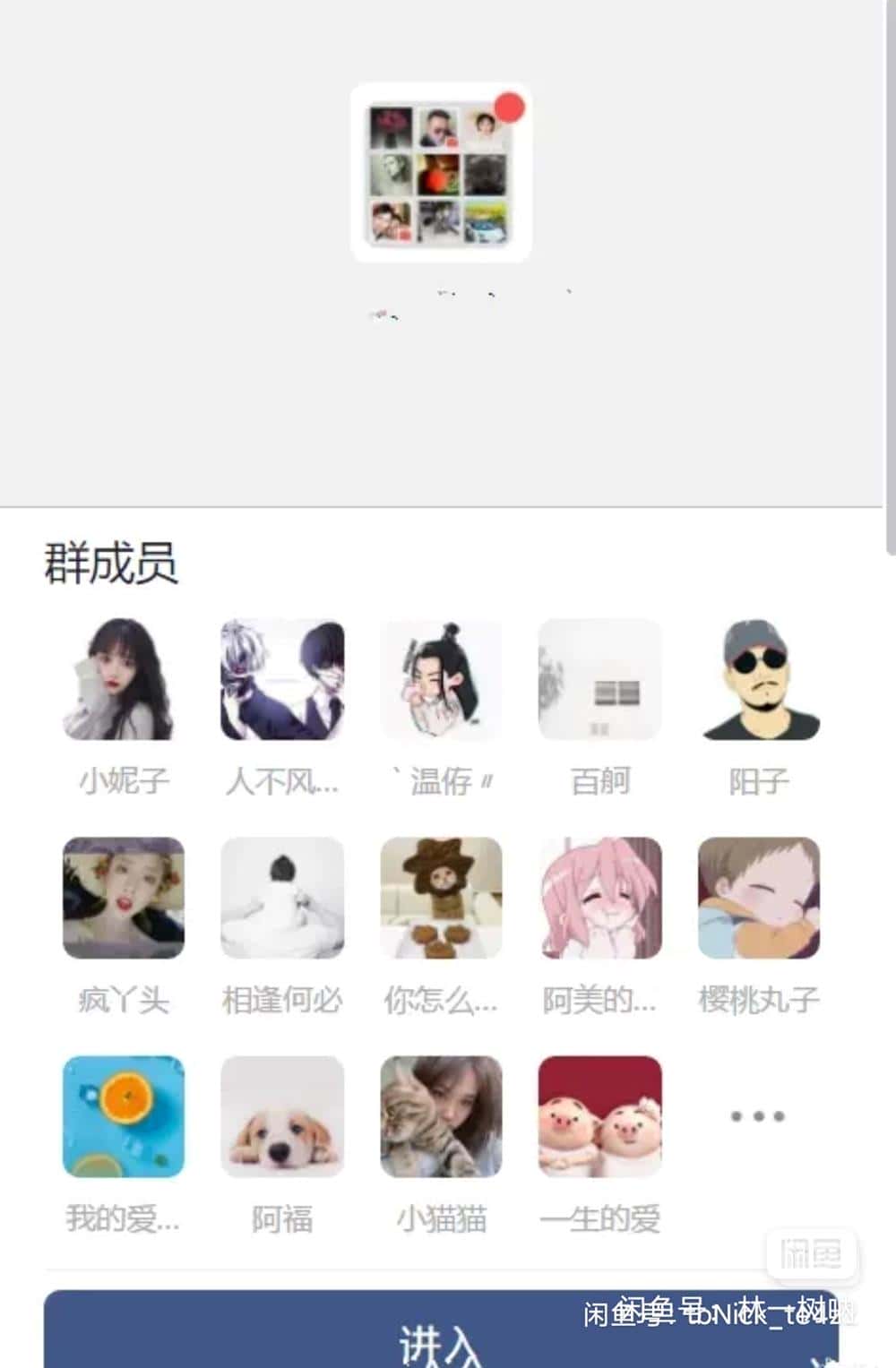The image size is (896, 1368).
Task: Open the group avatar at top
Action: pos(441,173)
